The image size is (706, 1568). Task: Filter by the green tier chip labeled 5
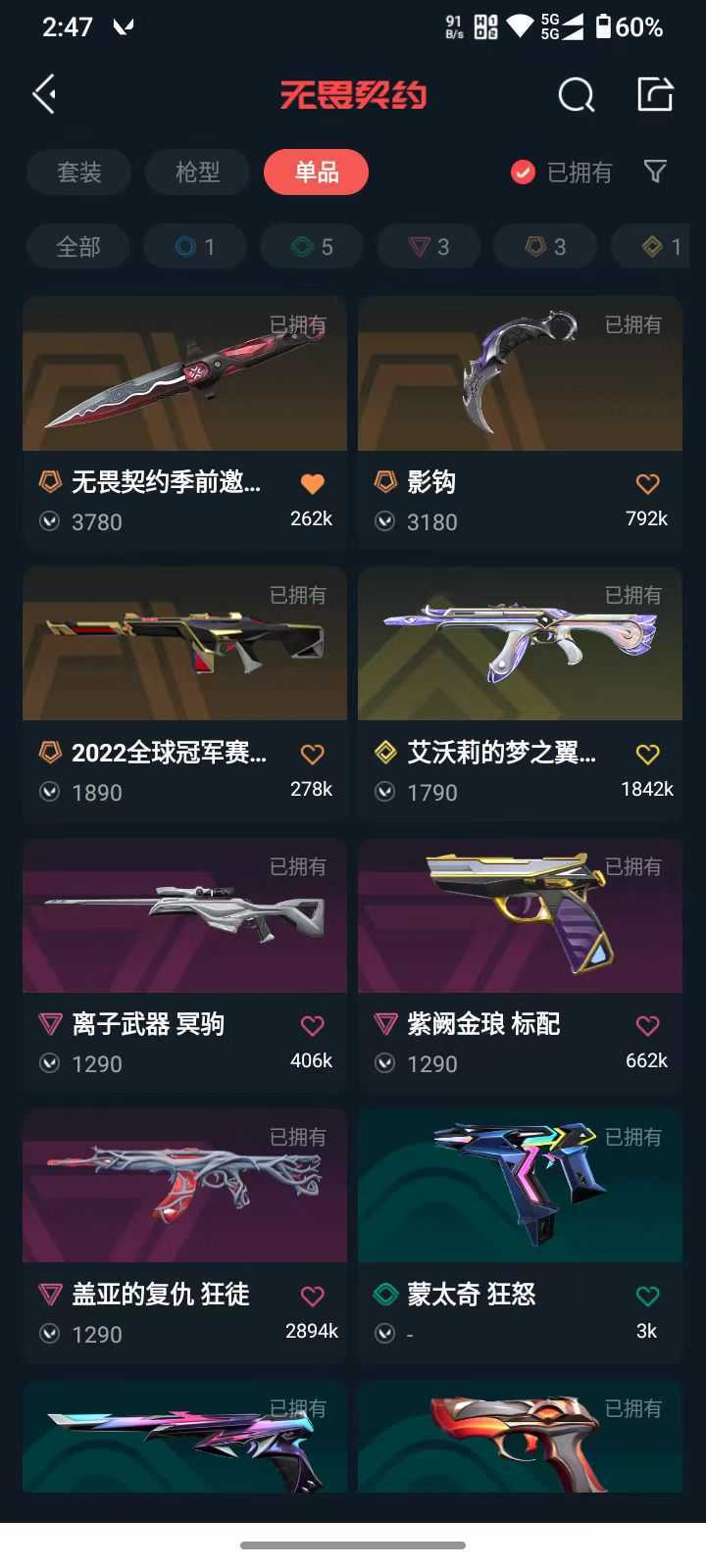(312, 247)
